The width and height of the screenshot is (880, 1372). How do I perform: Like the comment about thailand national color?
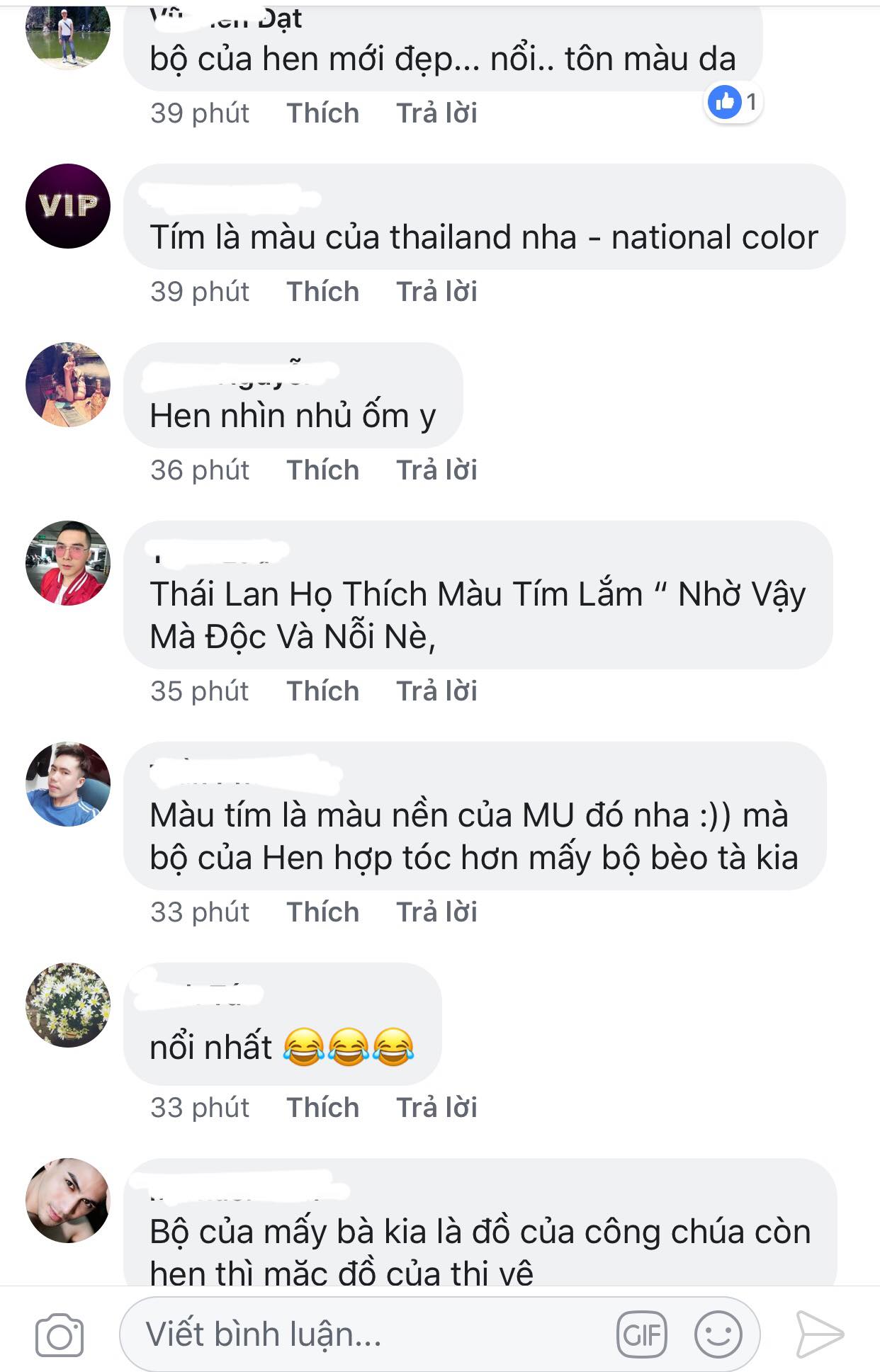click(x=323, y=292)
